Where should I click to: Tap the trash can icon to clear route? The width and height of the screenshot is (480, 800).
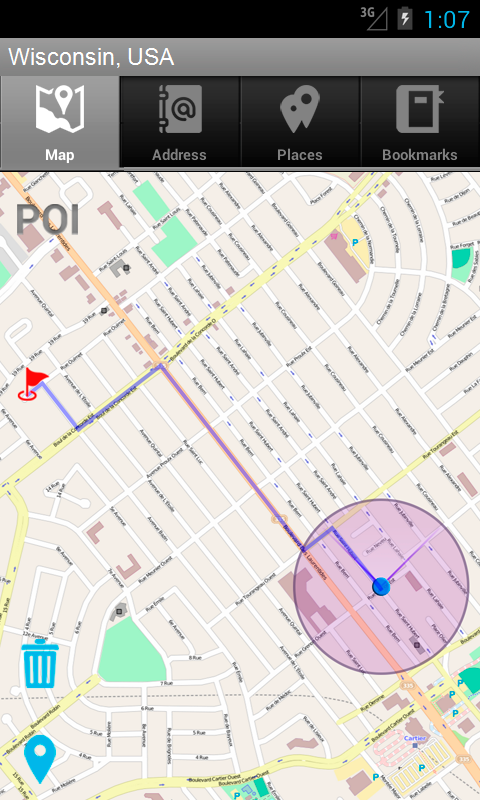coord(40,665)
